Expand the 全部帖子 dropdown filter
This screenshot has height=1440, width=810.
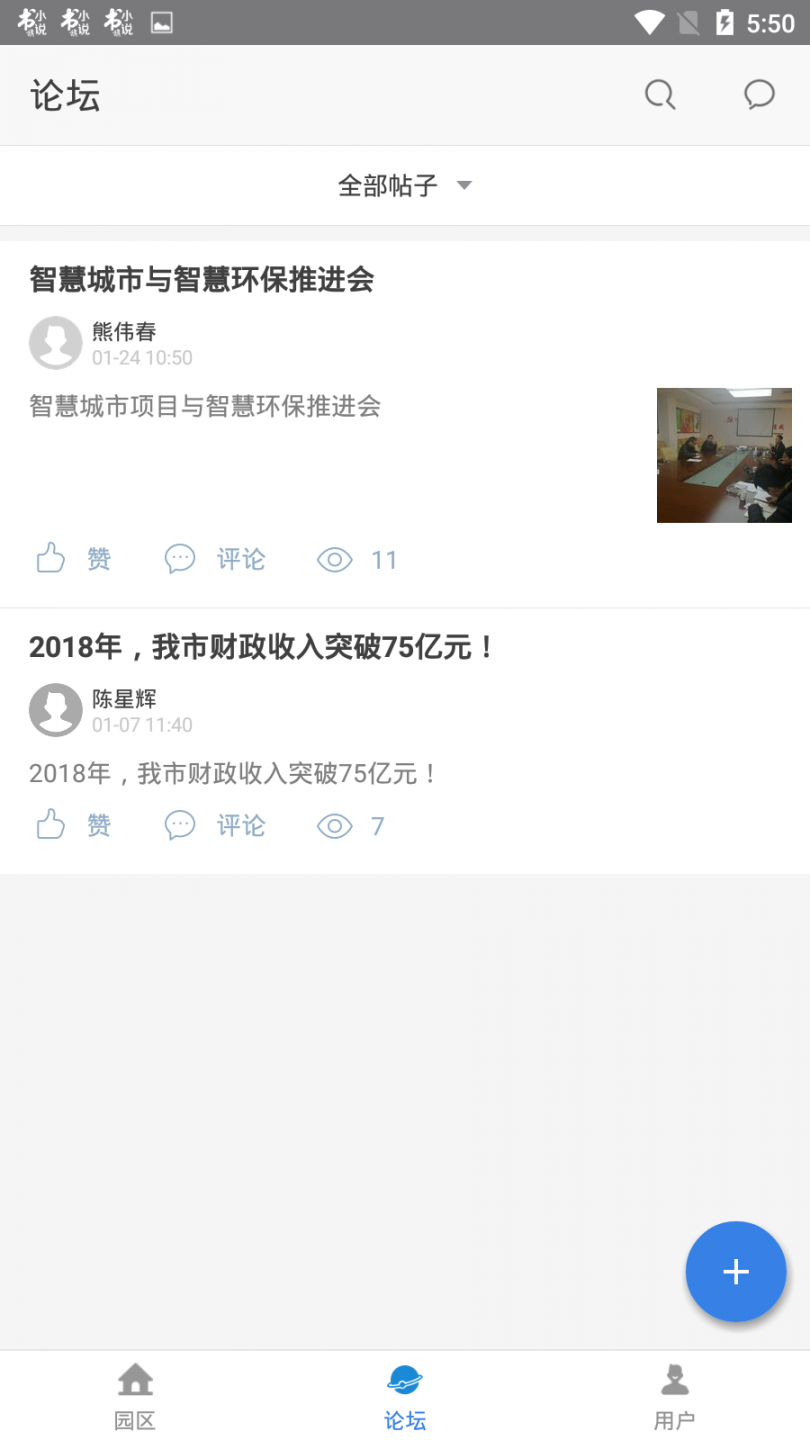coord(405,186)
